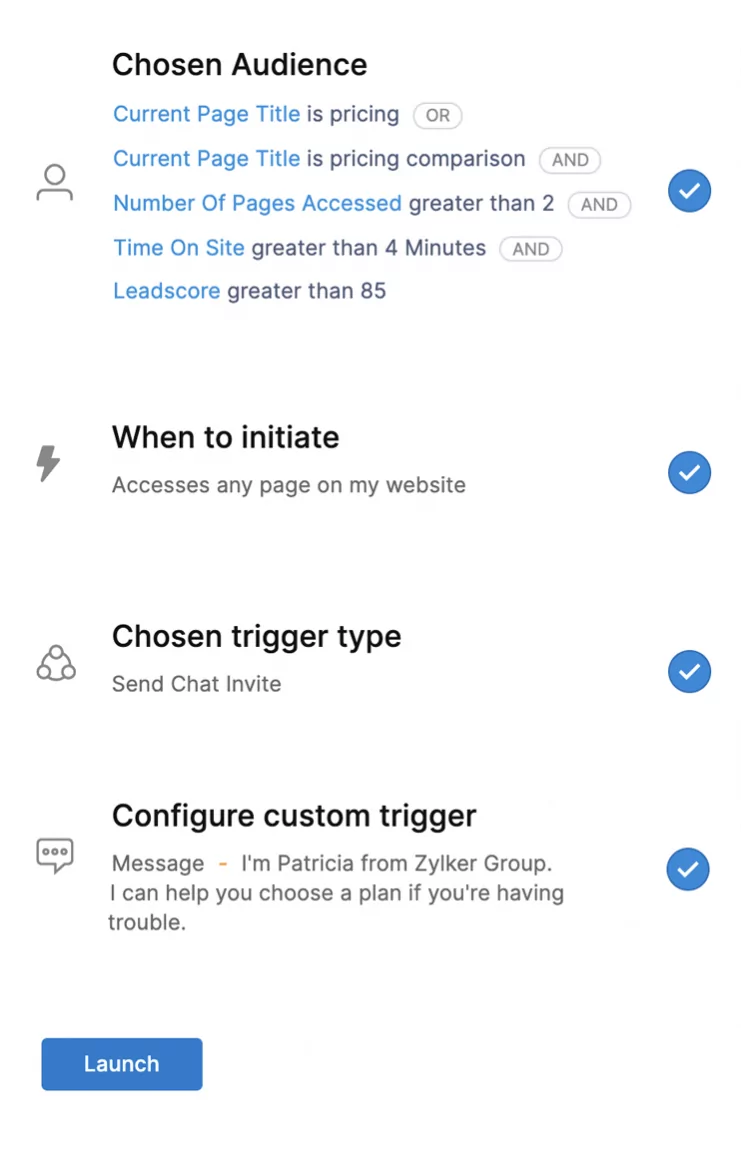The width and height of the screenshot is (741, 1161).
Task: Open the Number Of Pages Accessed link
Action: 257,203
